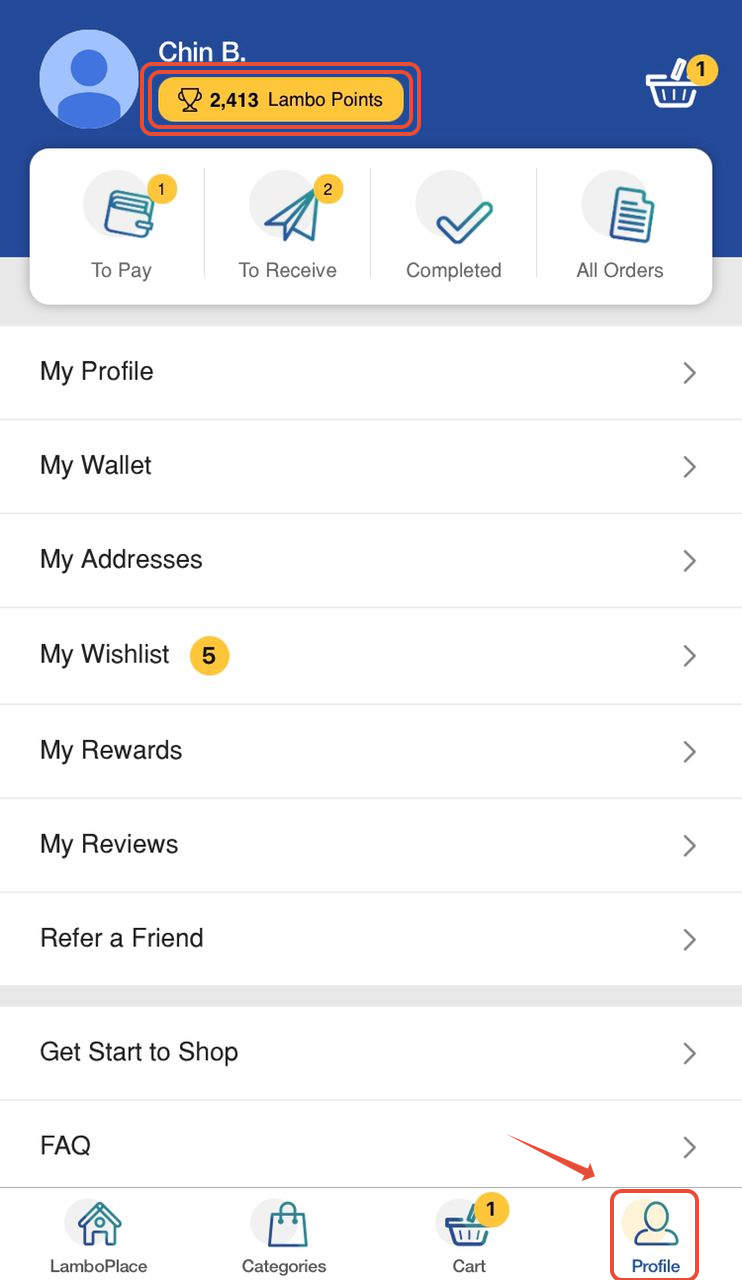Show Completed orders
This screenshot has width=742, height=1280.
coord(454,227)
